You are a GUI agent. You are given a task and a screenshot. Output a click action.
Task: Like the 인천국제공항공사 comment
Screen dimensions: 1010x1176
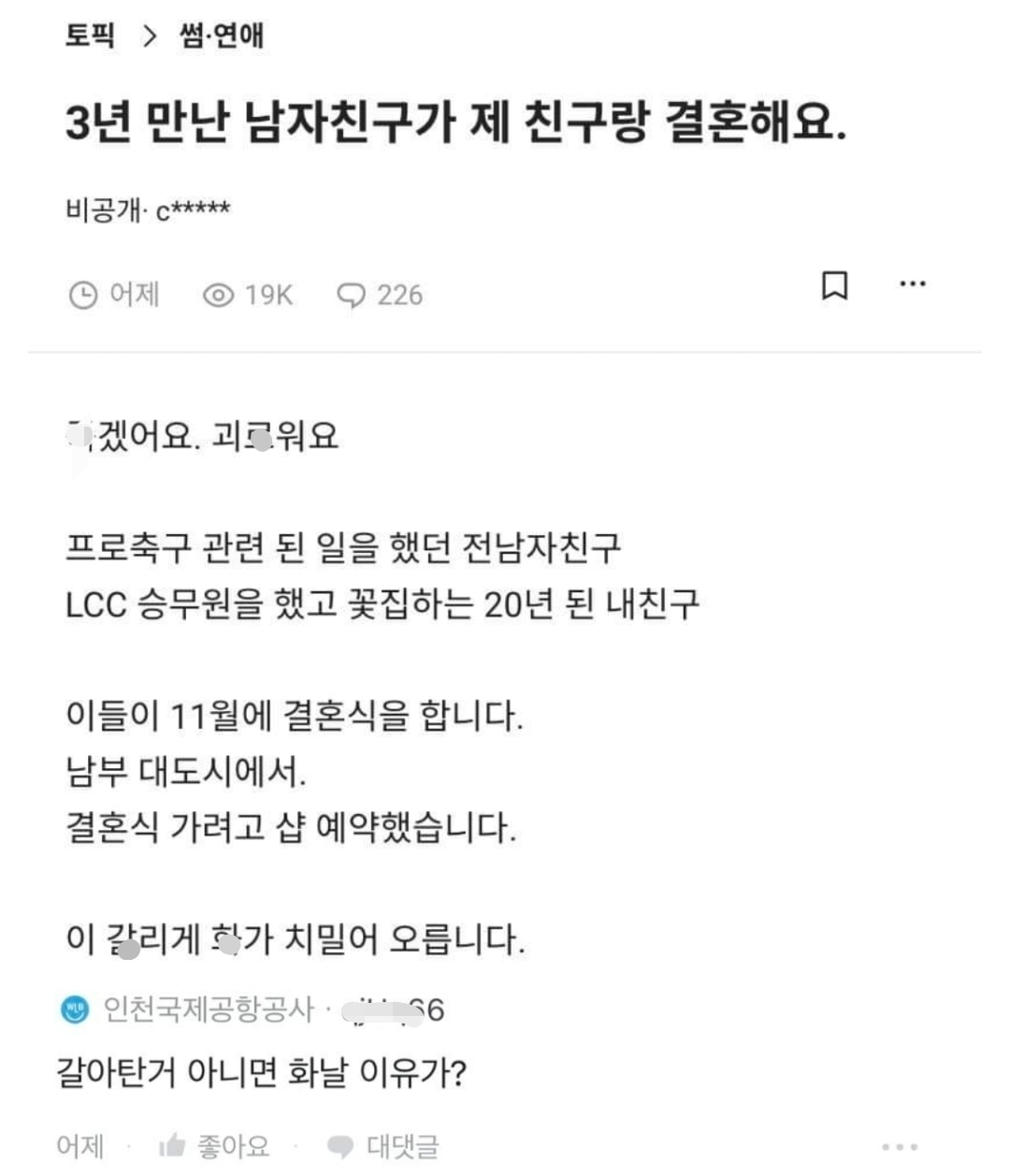(215, 1145)
